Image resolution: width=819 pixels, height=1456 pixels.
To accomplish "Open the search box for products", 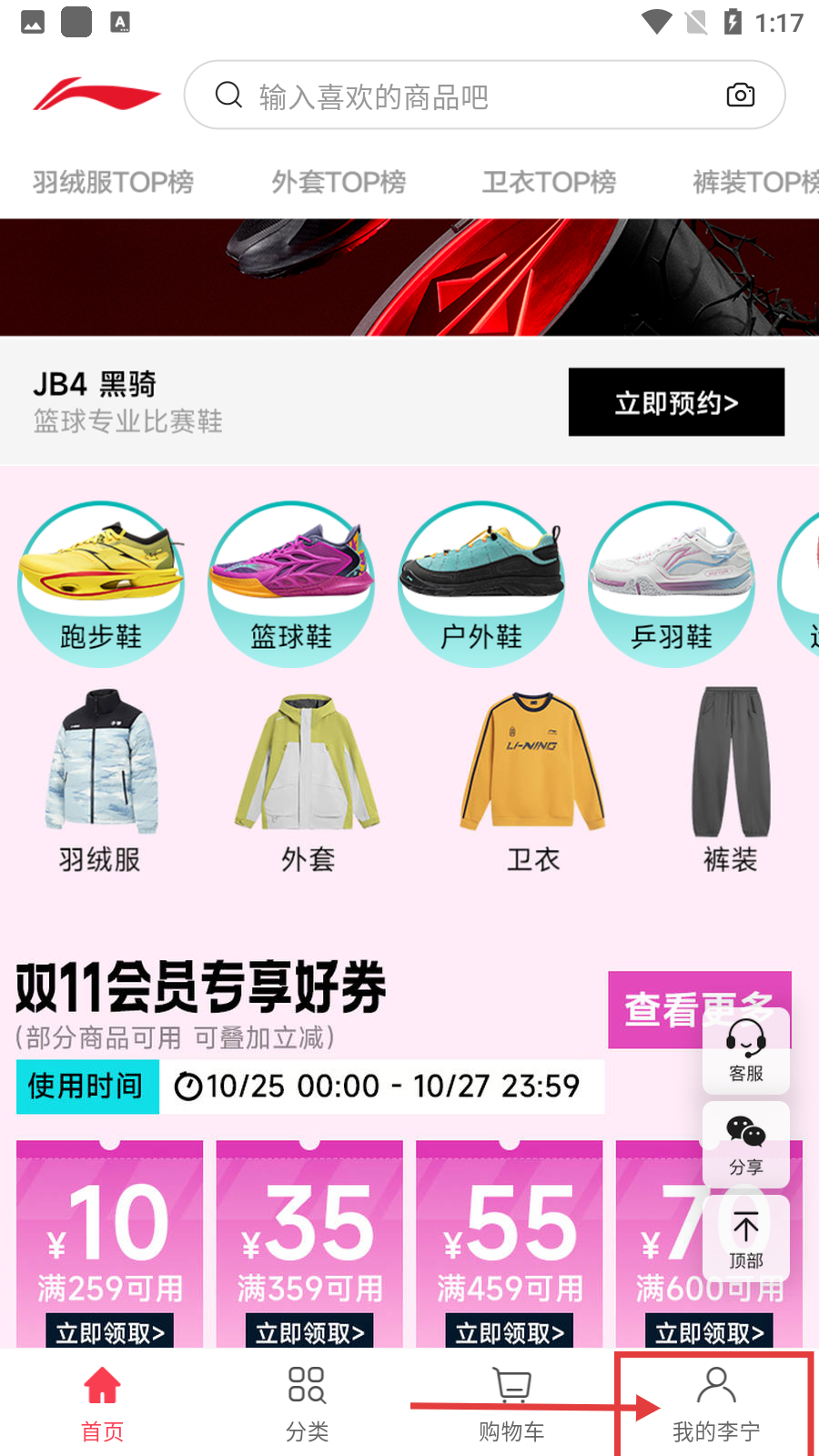I will (x=455, y=96).
